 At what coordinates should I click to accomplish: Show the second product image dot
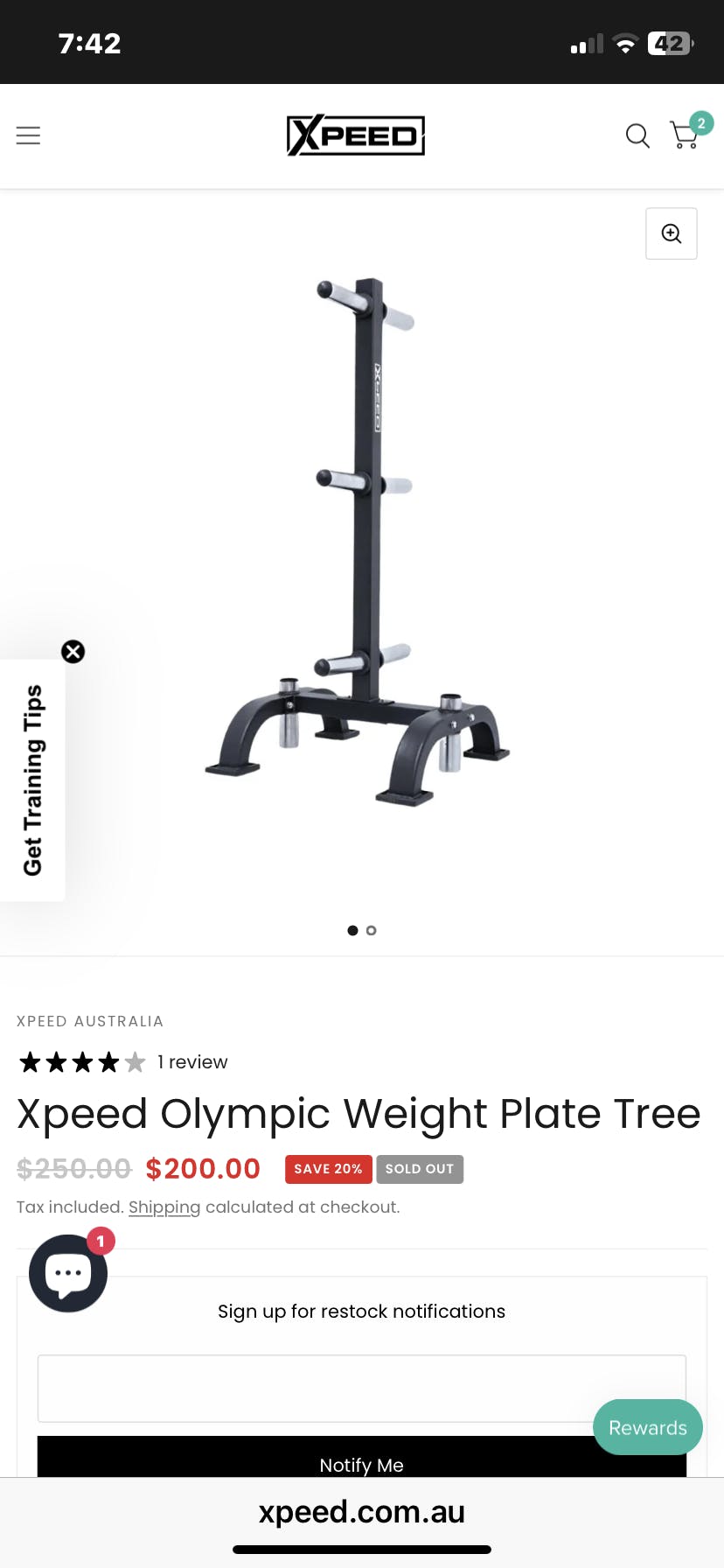coord(372,930)
